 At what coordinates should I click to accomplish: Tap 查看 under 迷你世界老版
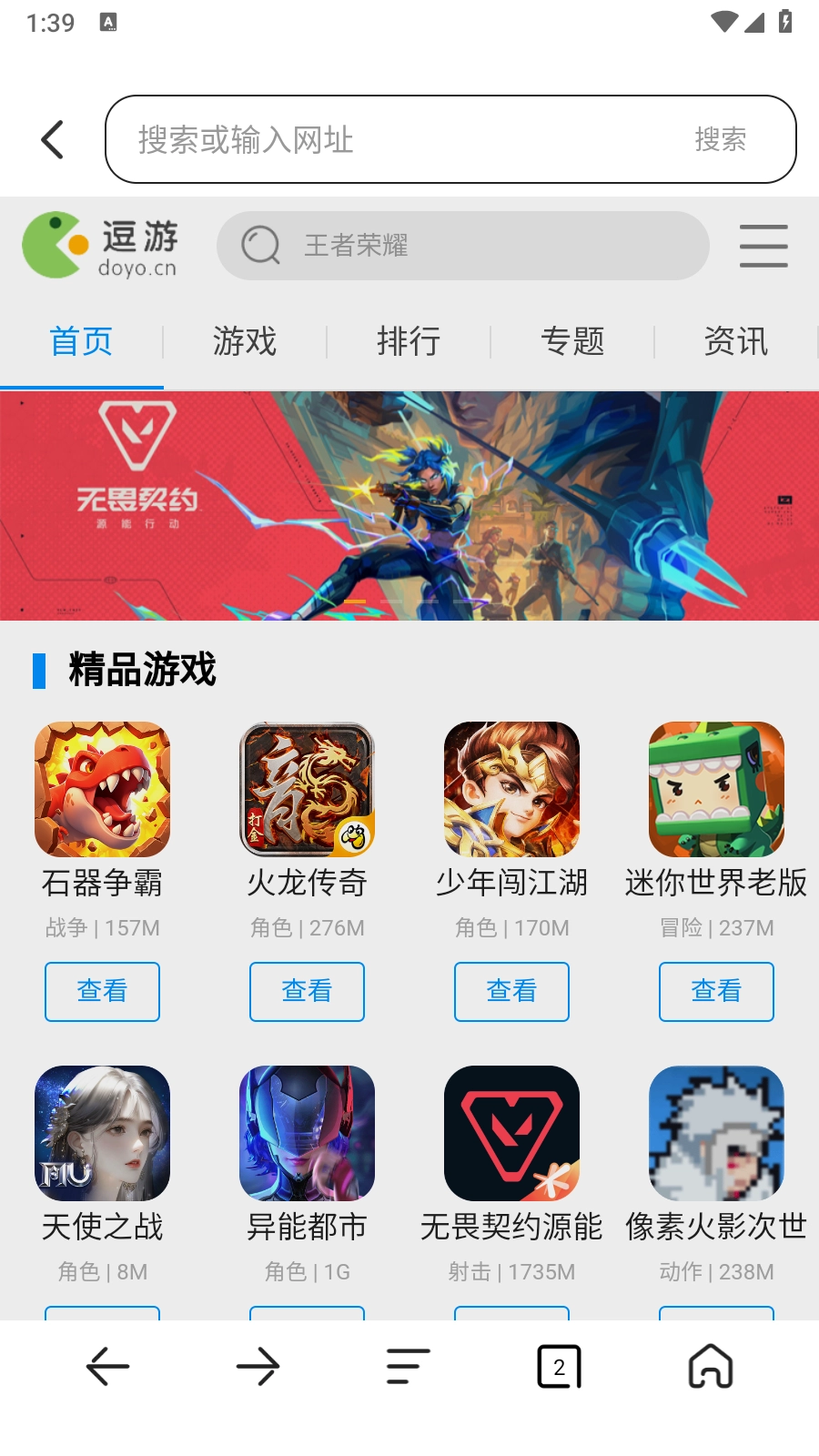coord(716,991)
